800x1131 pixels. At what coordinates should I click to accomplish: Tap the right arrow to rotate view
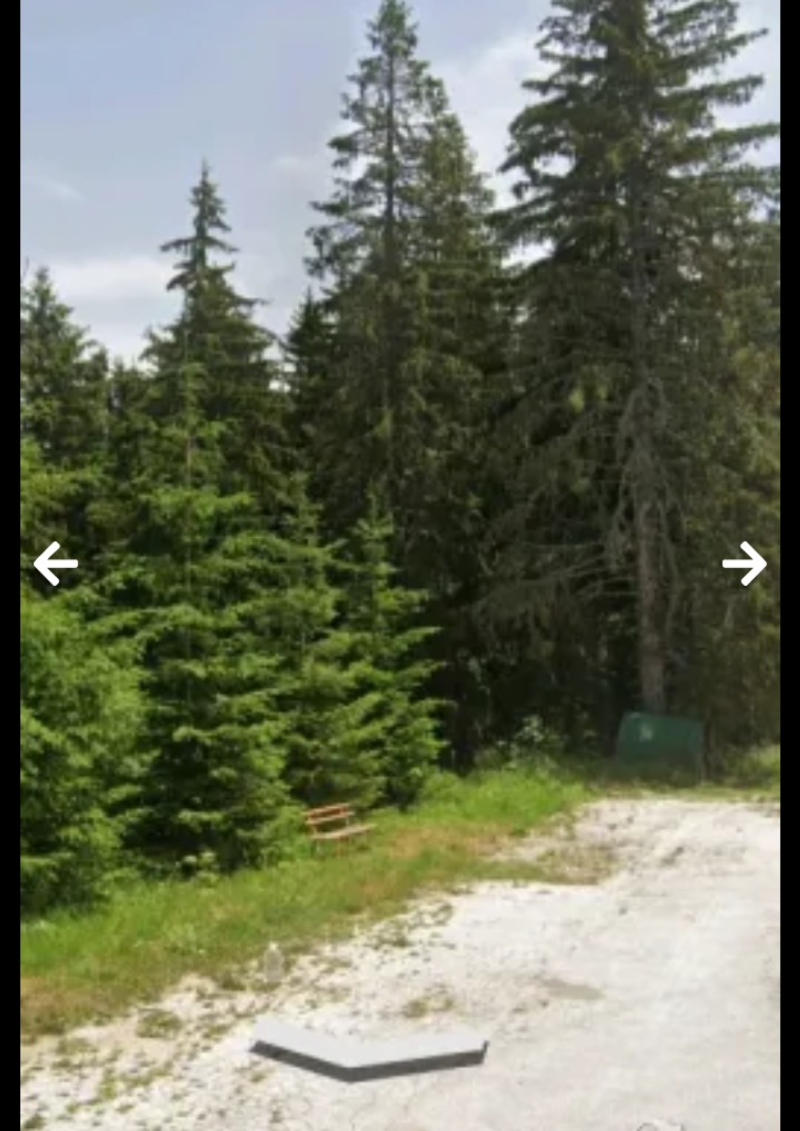tap(745, 564)
